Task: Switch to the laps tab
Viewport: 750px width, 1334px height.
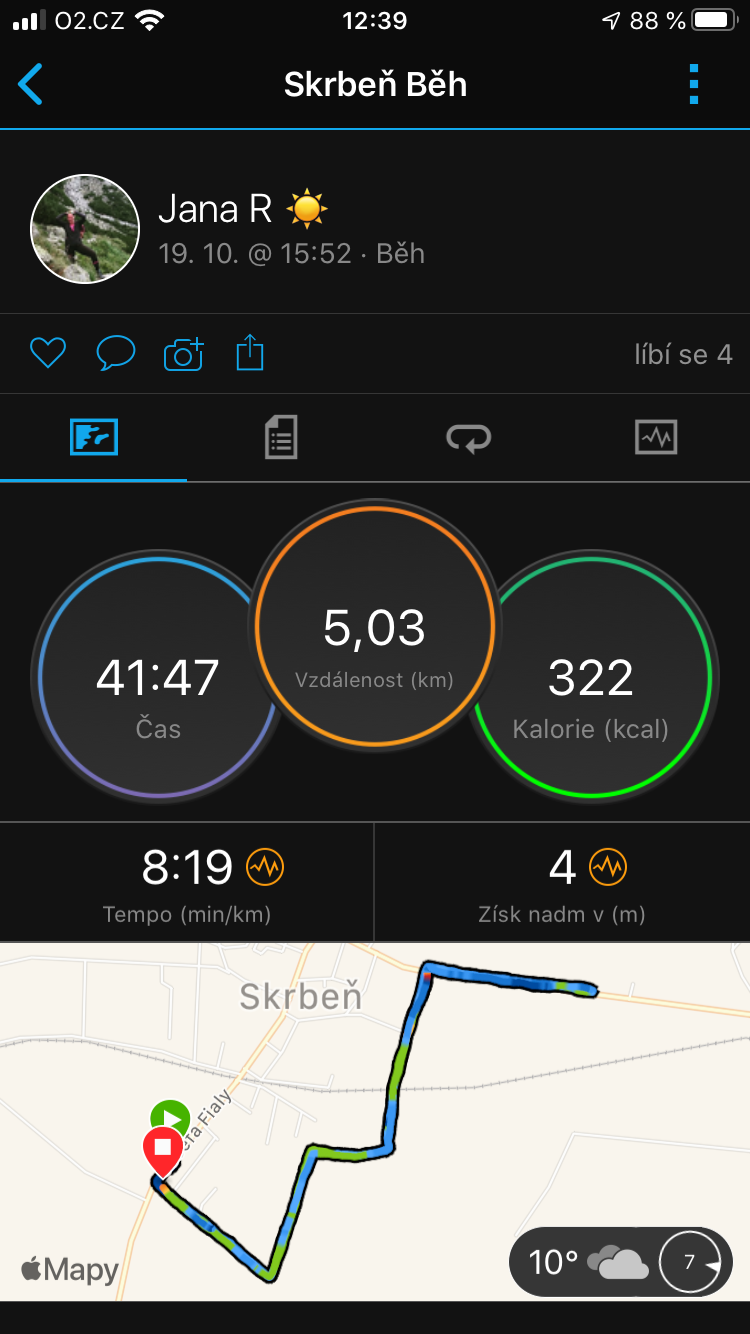Action: click(468, 437)
